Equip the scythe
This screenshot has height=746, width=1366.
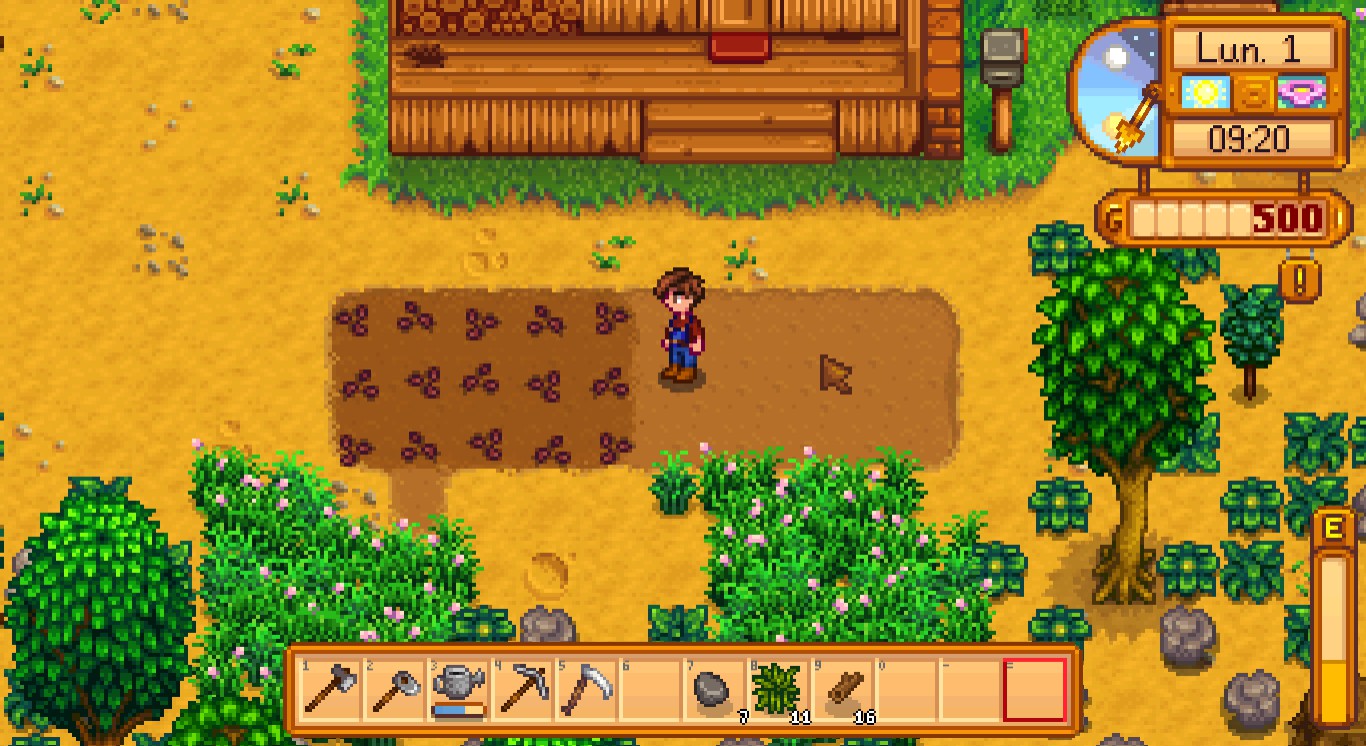tap(586, 690)
